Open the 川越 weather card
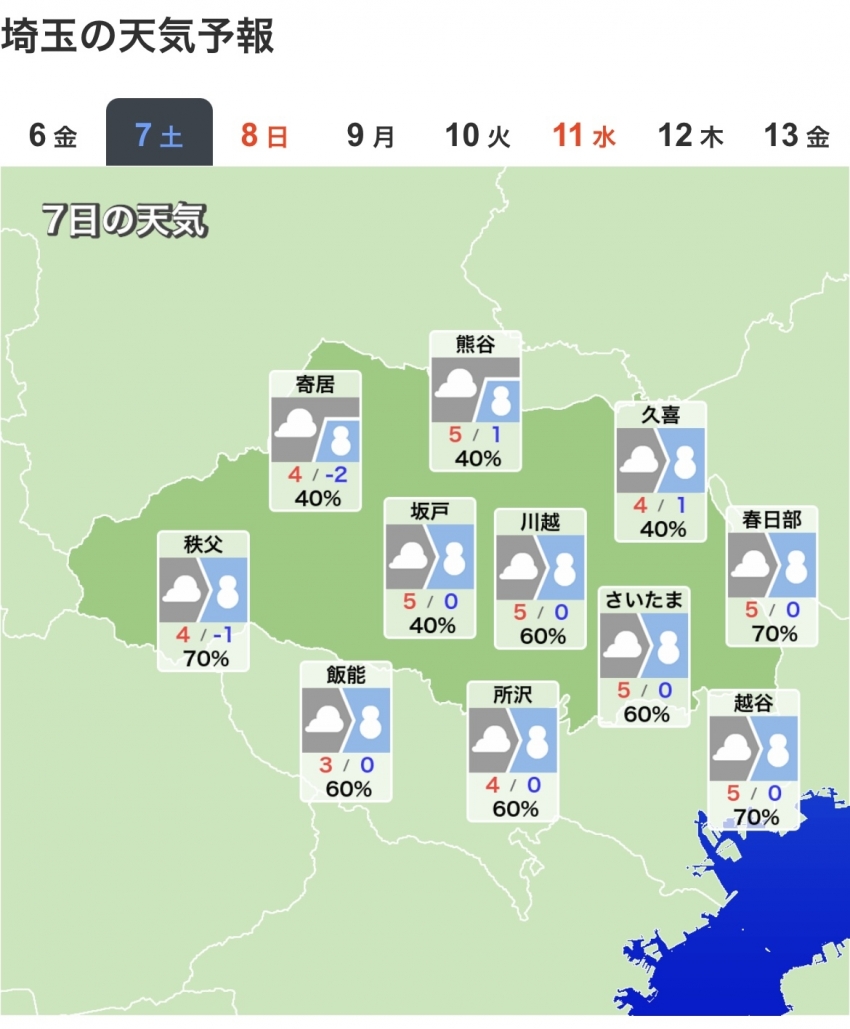850x1029 pixels. tap(540, 577)
